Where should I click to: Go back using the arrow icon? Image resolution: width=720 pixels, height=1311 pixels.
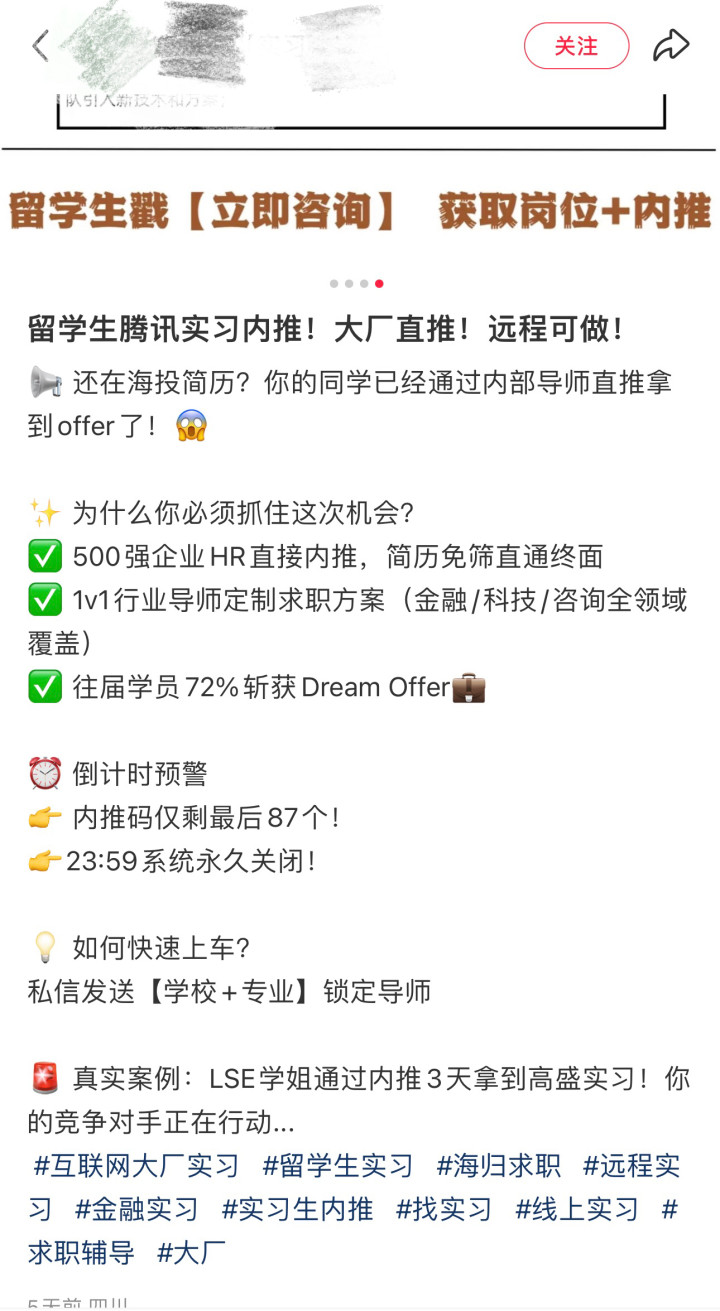click(x=41, y=46)
